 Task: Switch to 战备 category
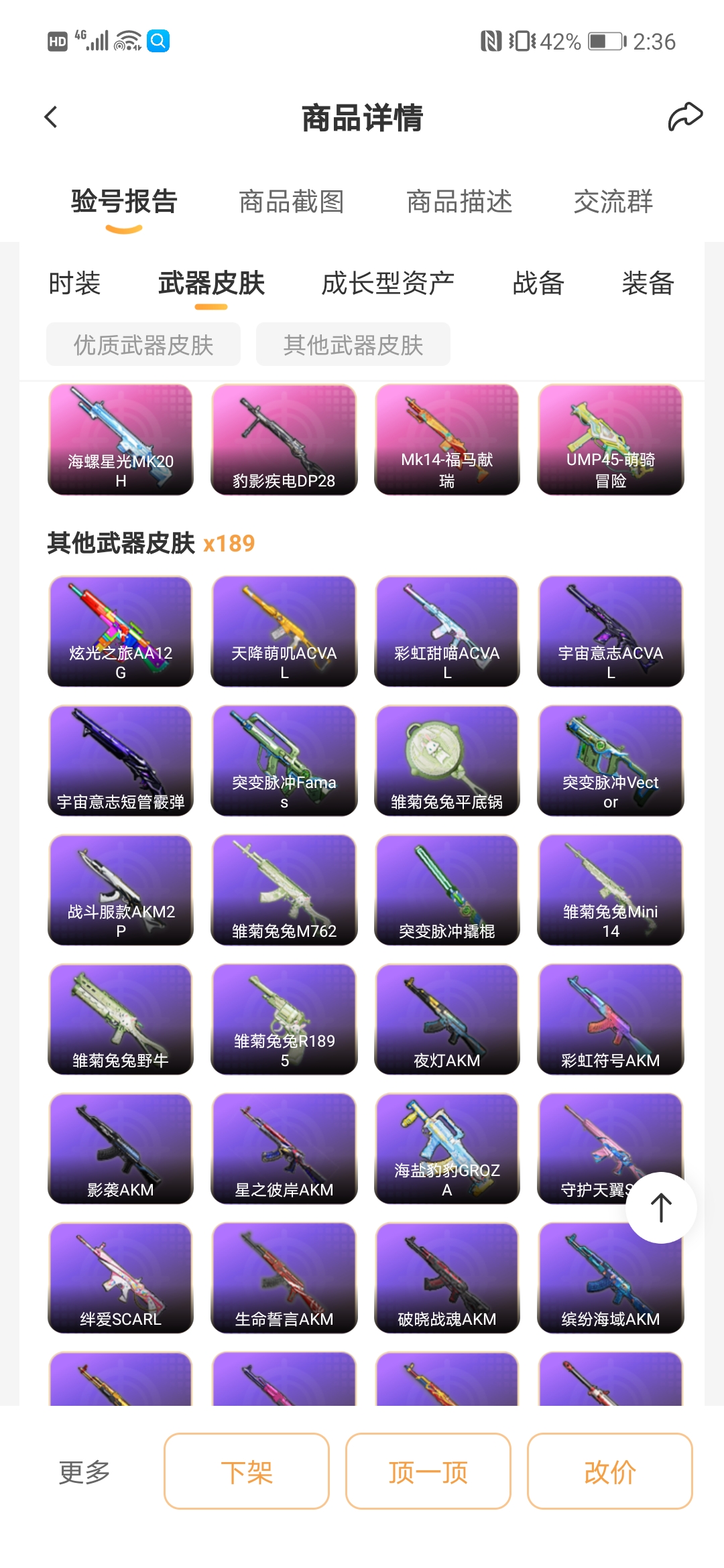(538, 283)
